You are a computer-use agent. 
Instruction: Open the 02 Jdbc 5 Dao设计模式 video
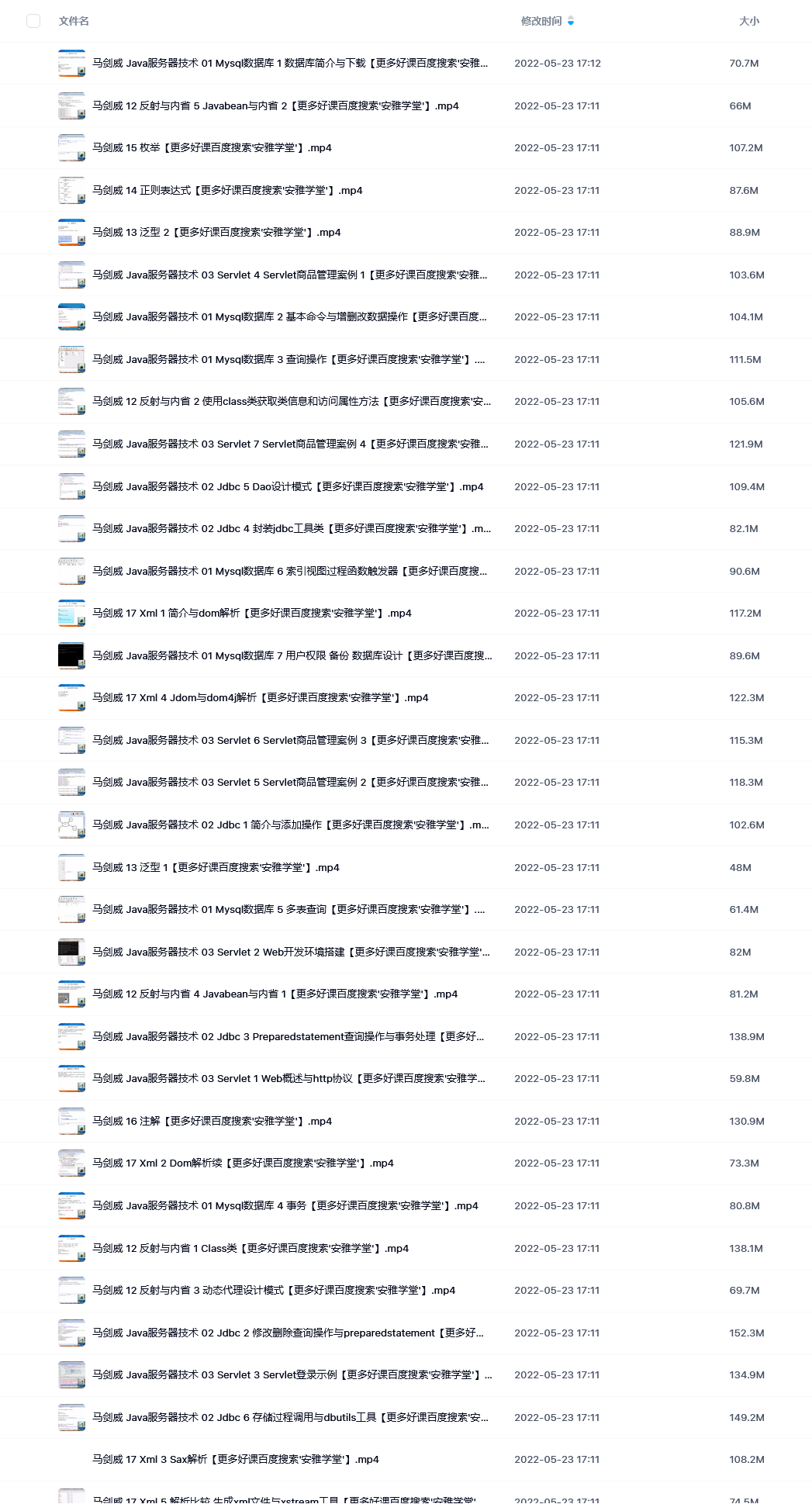pos(288,487)
